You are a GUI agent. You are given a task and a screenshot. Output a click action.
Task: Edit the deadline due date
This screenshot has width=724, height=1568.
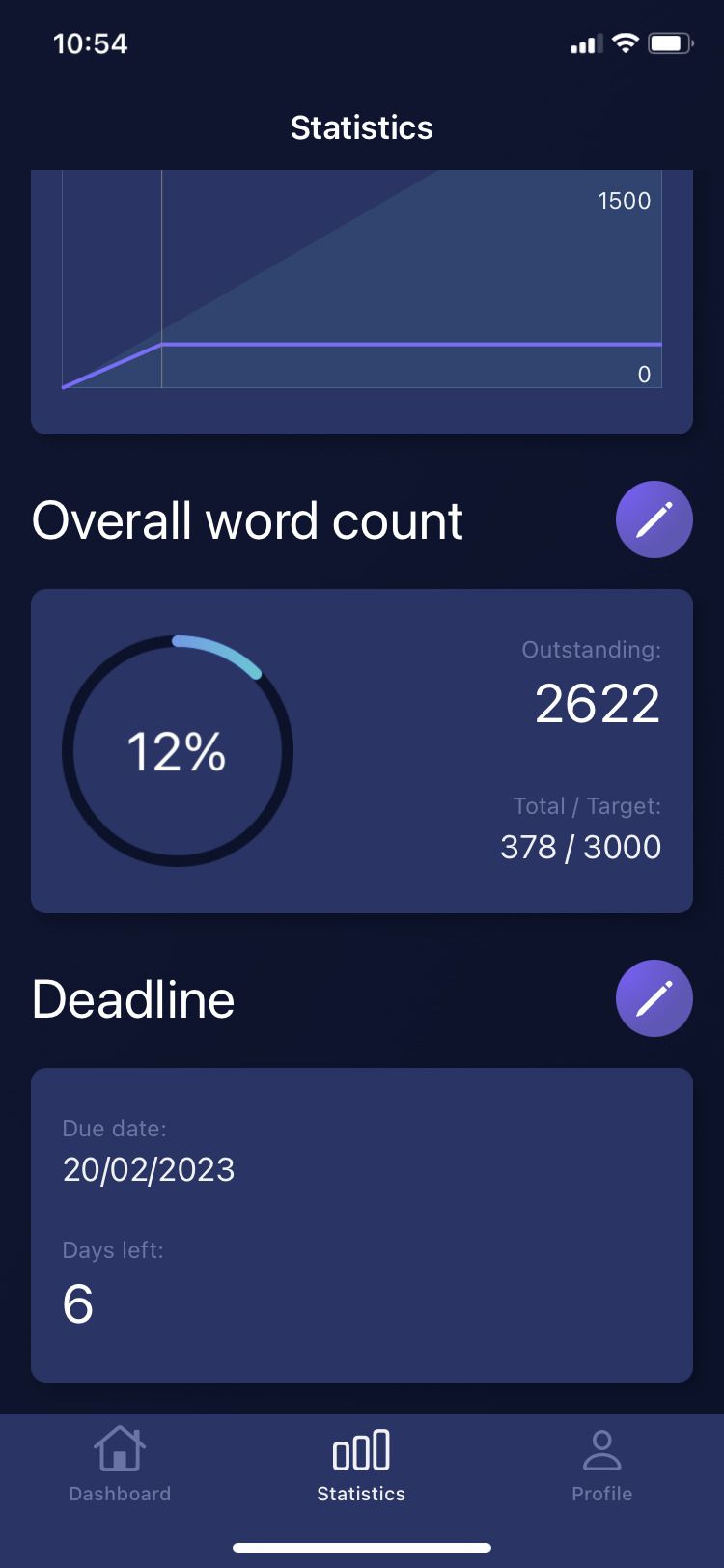[654, 998]
